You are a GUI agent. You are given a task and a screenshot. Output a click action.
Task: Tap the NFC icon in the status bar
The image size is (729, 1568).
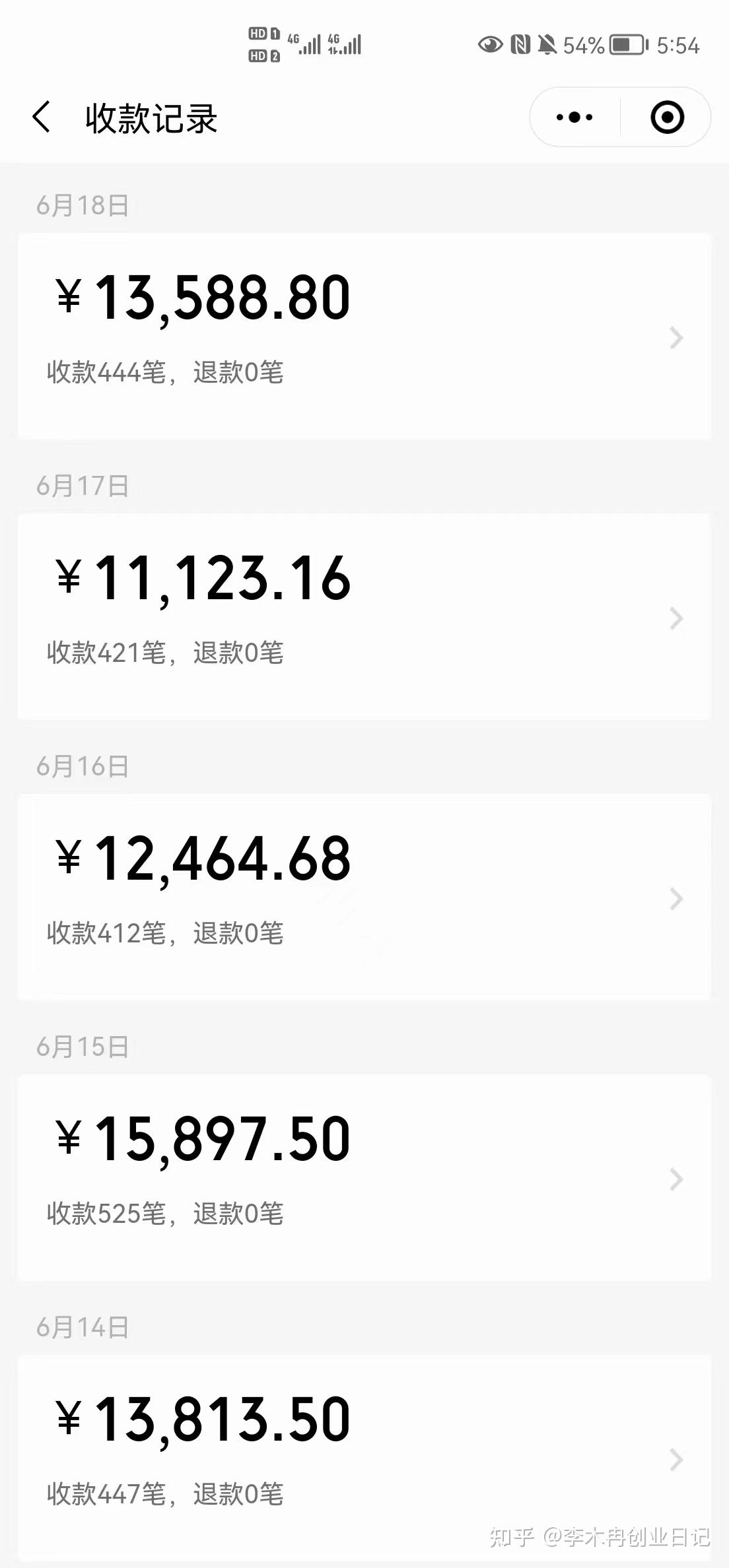pyautogui.click(x=519, y=44)
